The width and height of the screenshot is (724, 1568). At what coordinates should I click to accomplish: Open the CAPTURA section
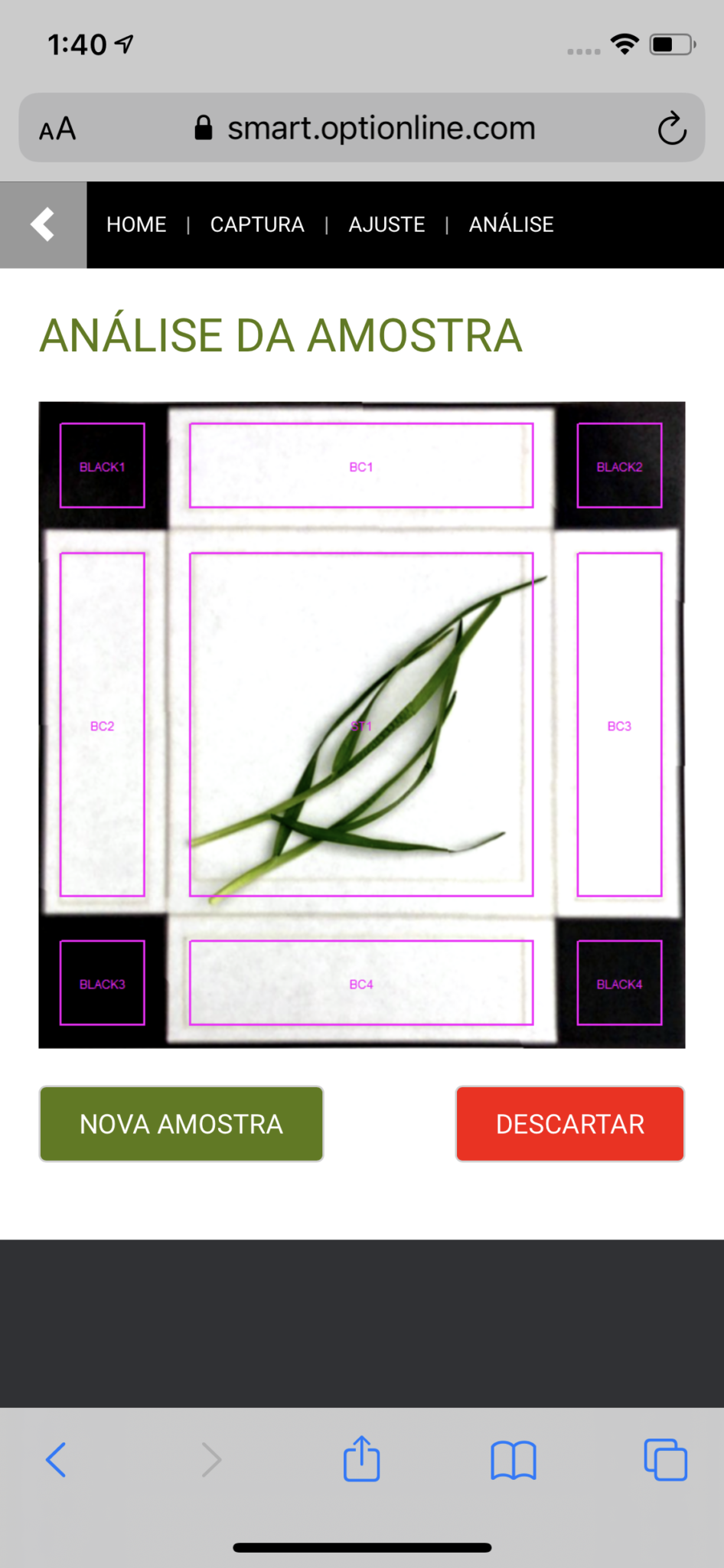pos(257,224)
